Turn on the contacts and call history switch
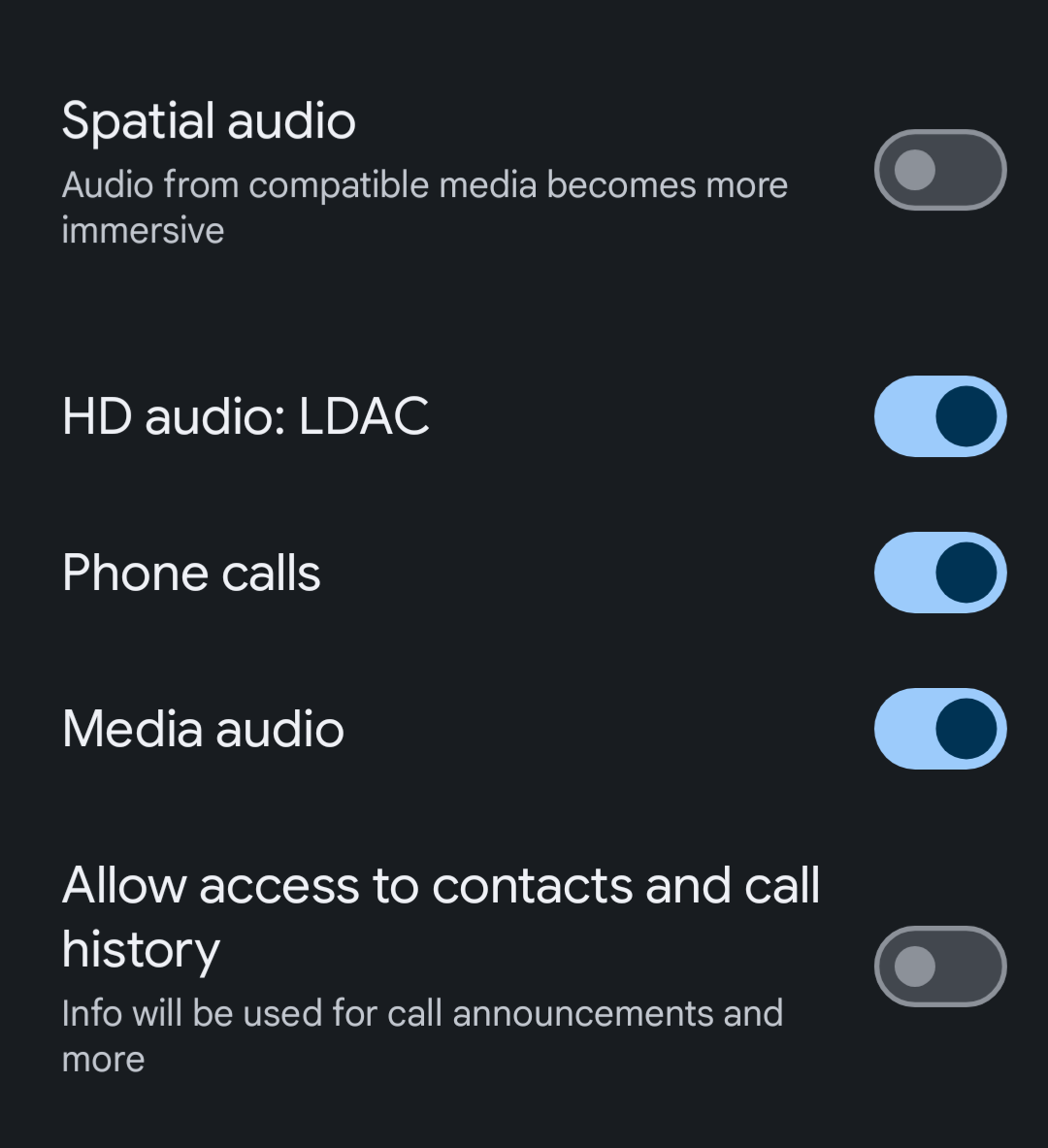The width and height of the screenshot is (1048, 1148). [x=939, y=966]
